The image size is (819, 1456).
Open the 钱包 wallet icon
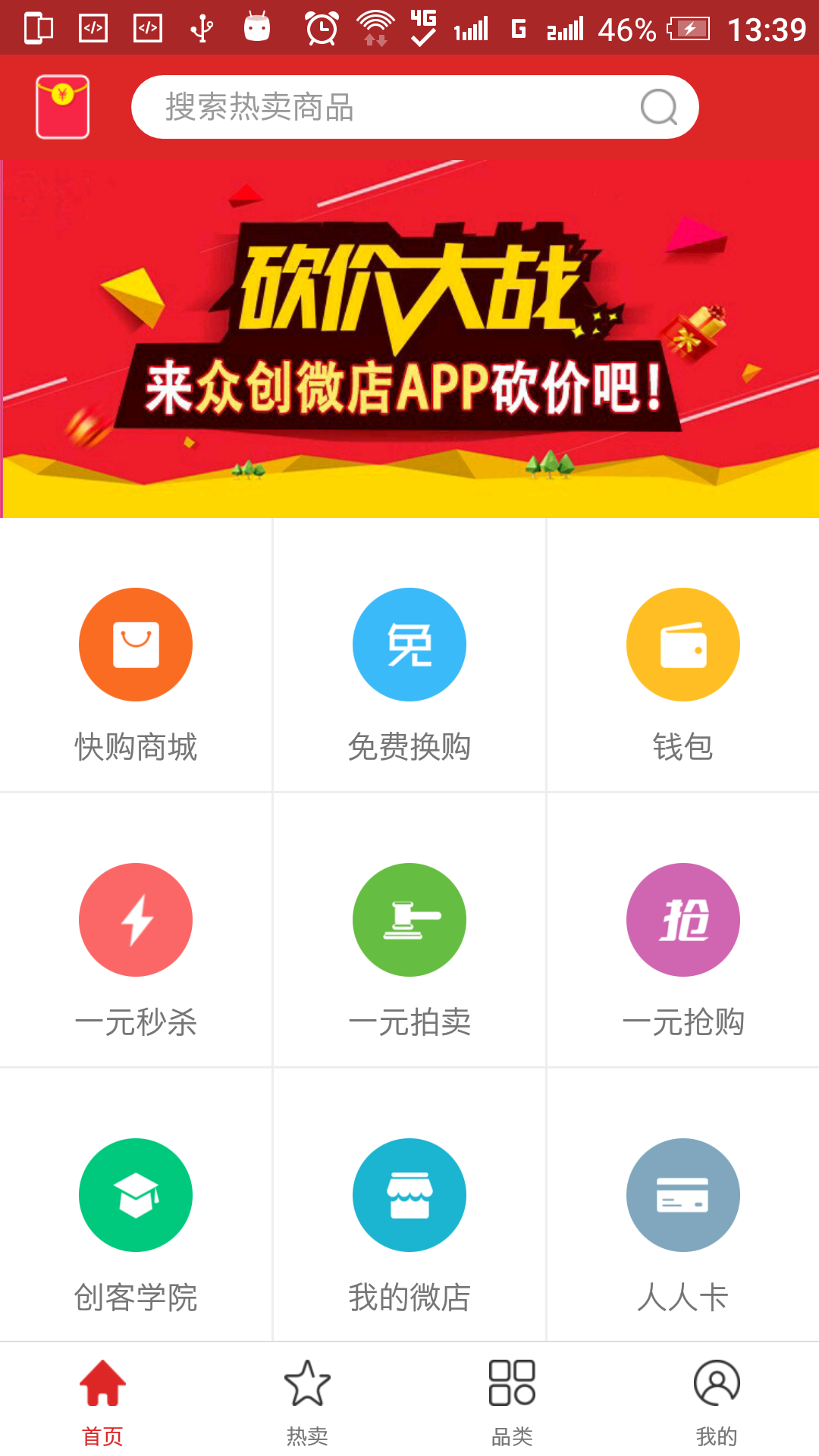tap(682, 644)
